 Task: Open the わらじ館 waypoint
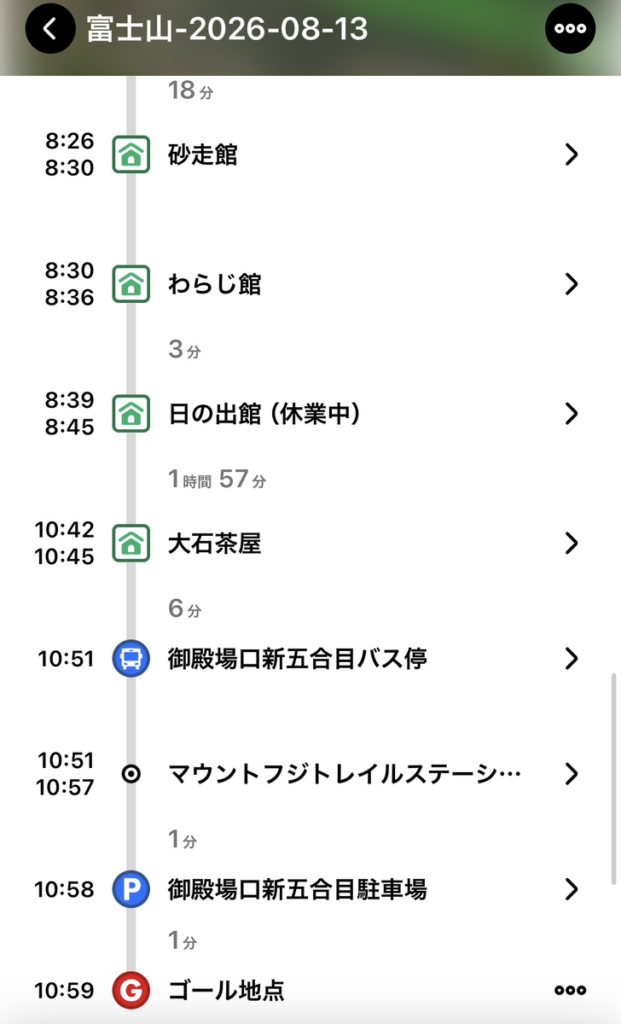pos(310,284)
